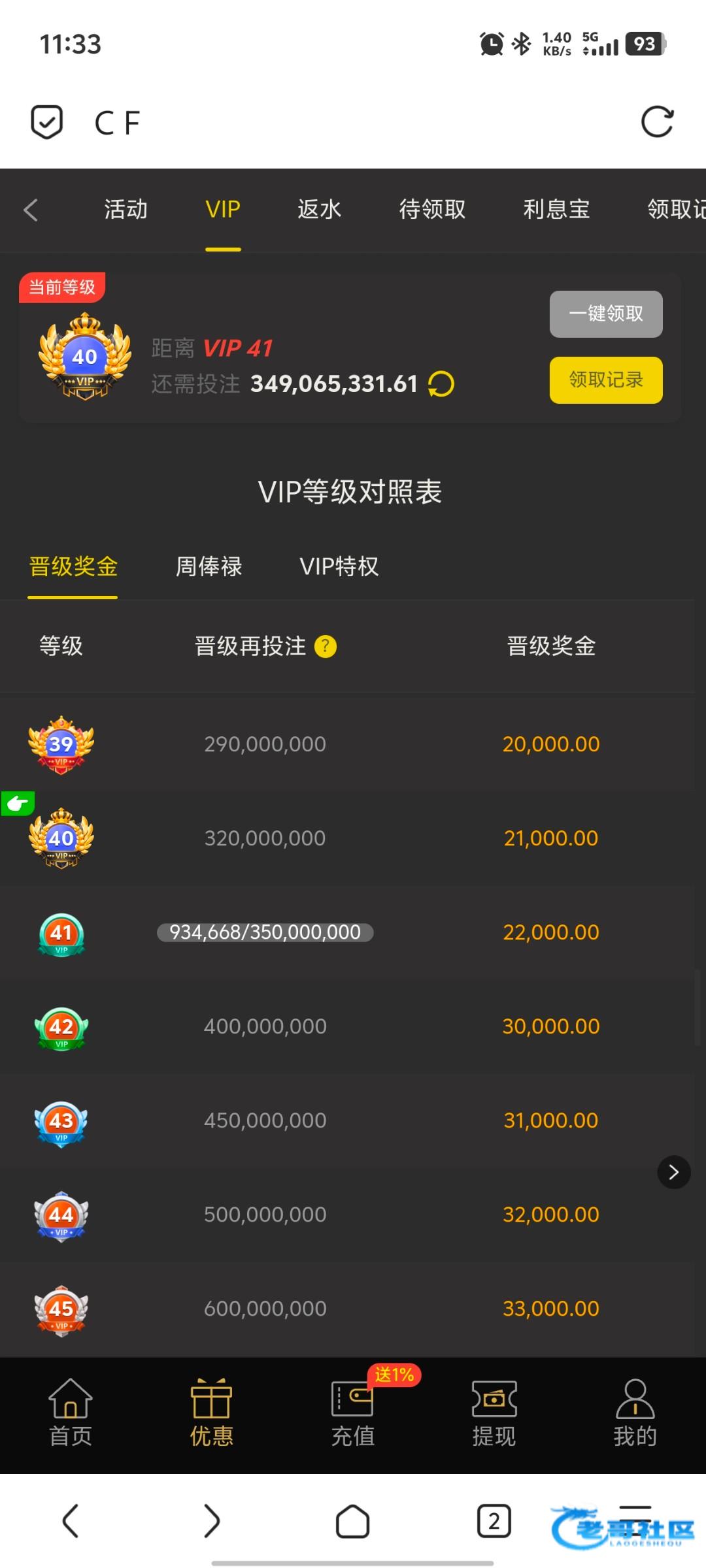Open 提现 in the bottom navigation
This screenshot has width=706, height=1568.
click(x=494, y=1414)
